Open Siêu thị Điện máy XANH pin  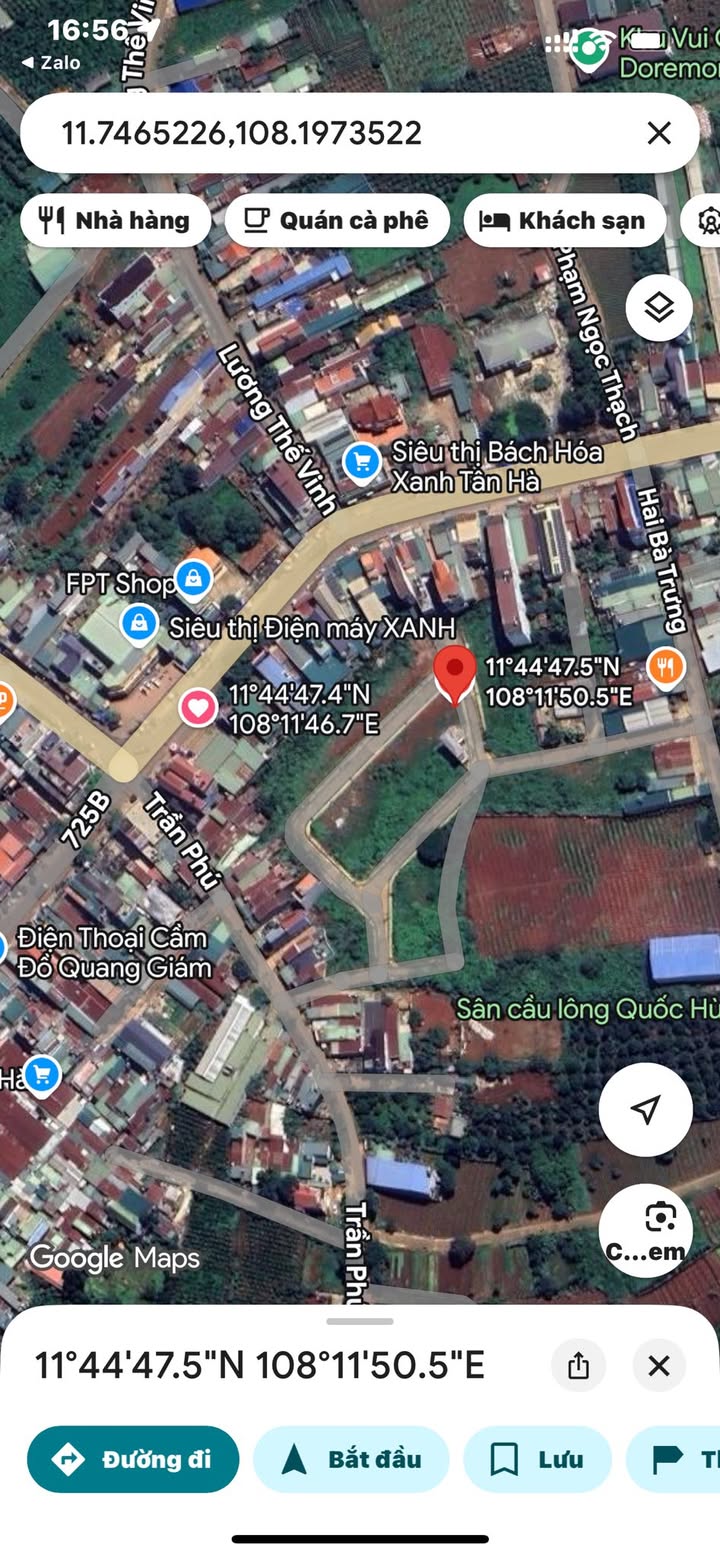tap(139, 625)
